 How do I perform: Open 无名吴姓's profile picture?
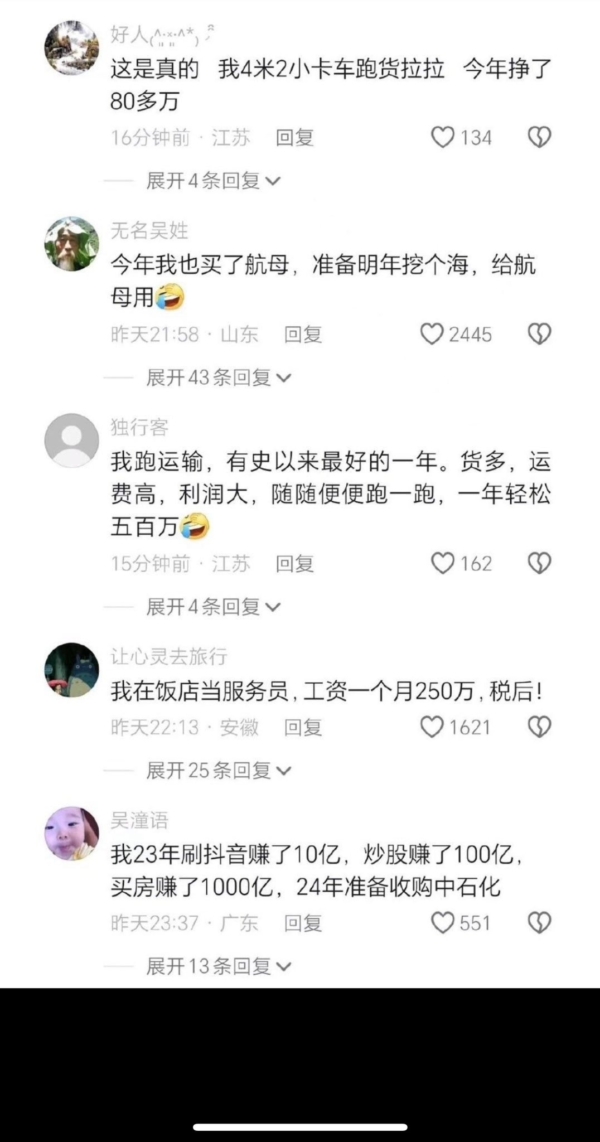(72, 243)
